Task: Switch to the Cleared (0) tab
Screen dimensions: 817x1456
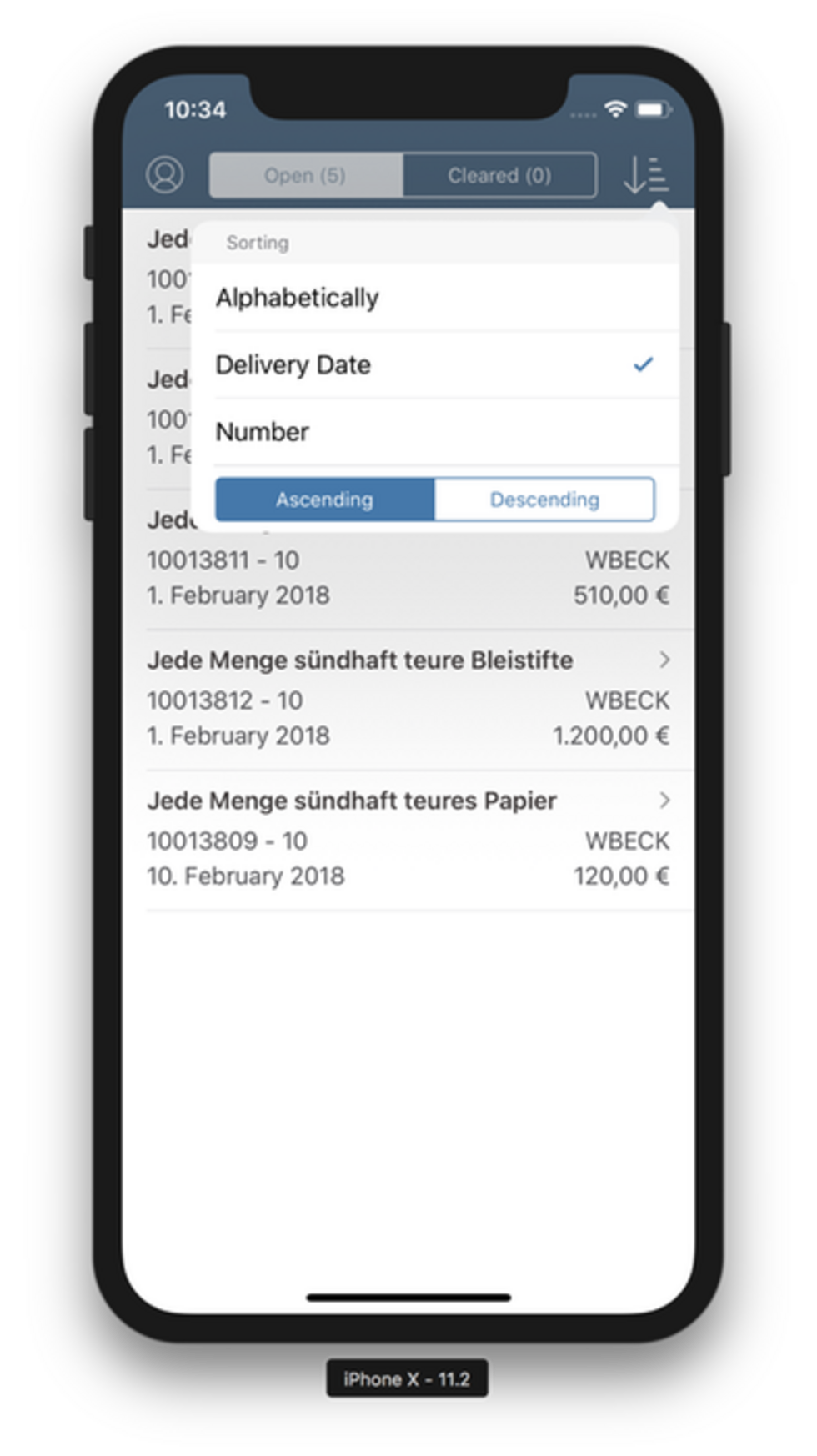Action: tap(499, 175)
